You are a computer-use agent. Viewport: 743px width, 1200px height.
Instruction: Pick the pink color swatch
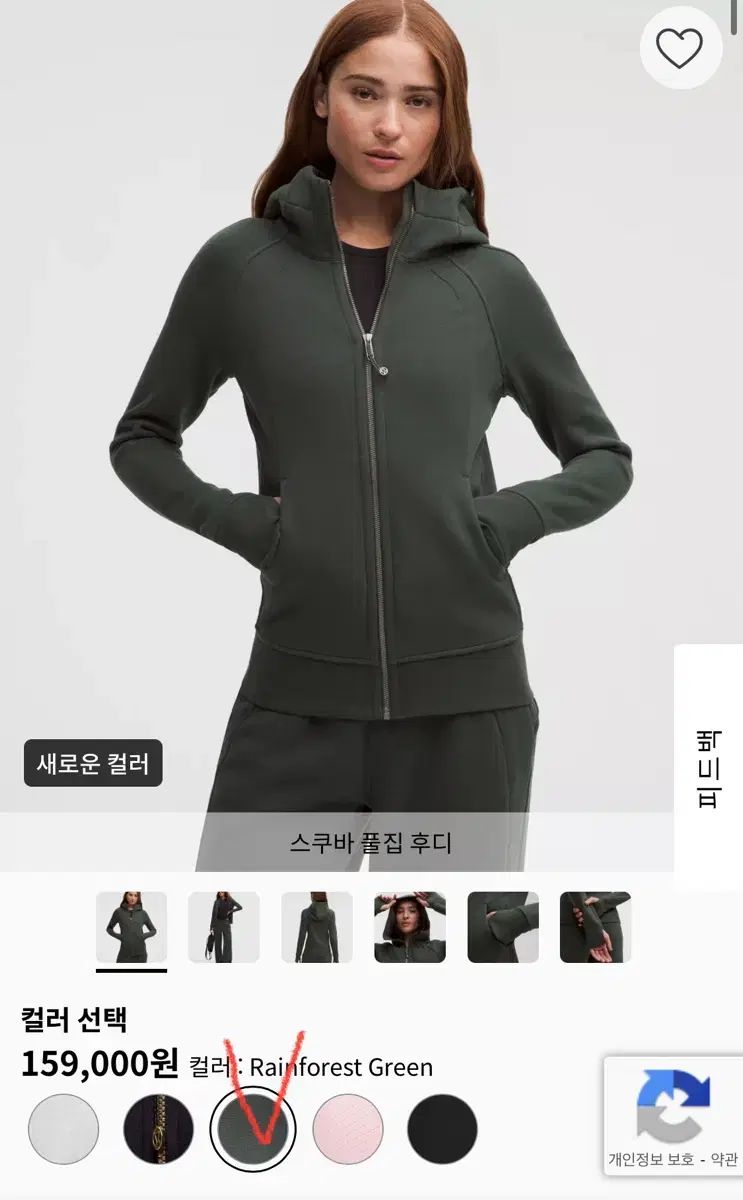coord(348,1129)
